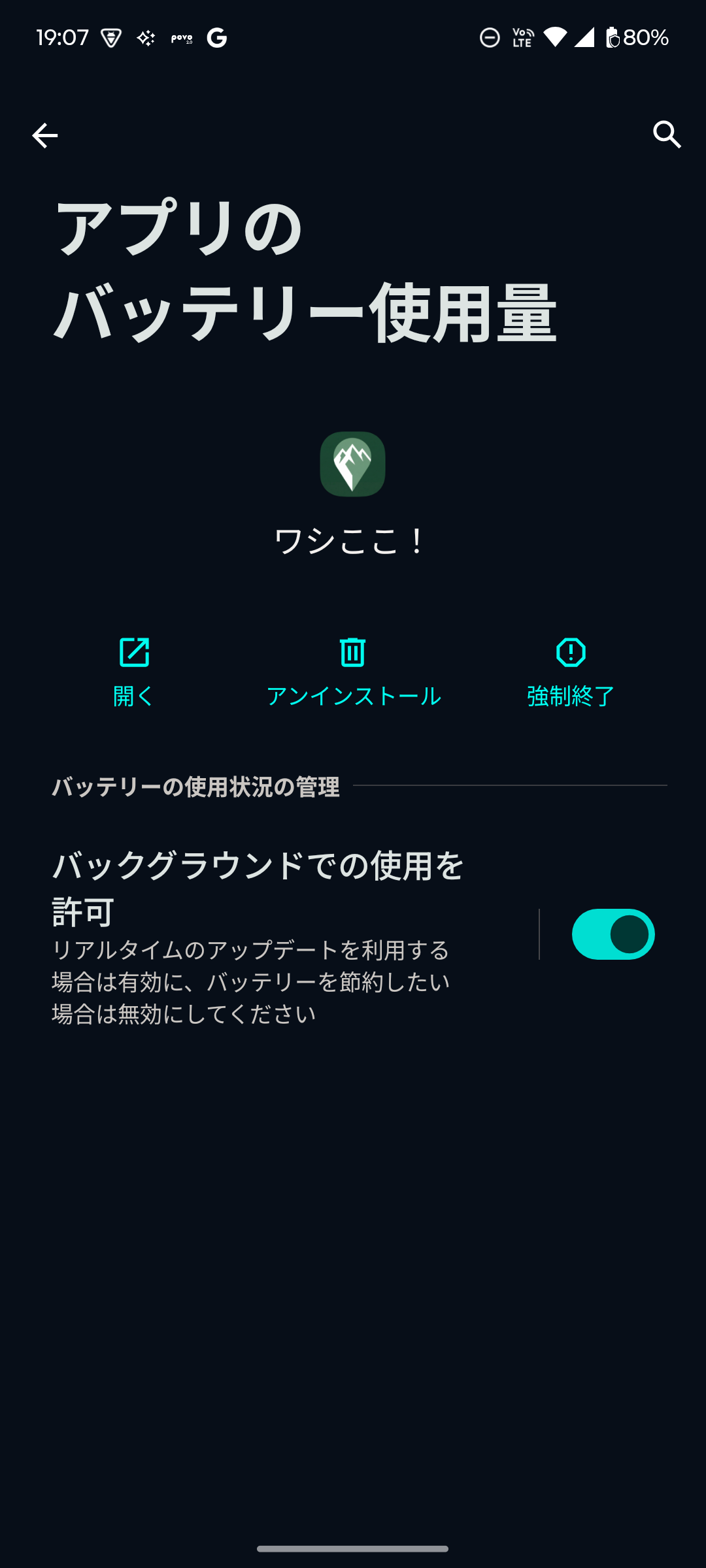Toggle background usage permission off
This screenshot has height=1568, width=706.
click(612, 934)
